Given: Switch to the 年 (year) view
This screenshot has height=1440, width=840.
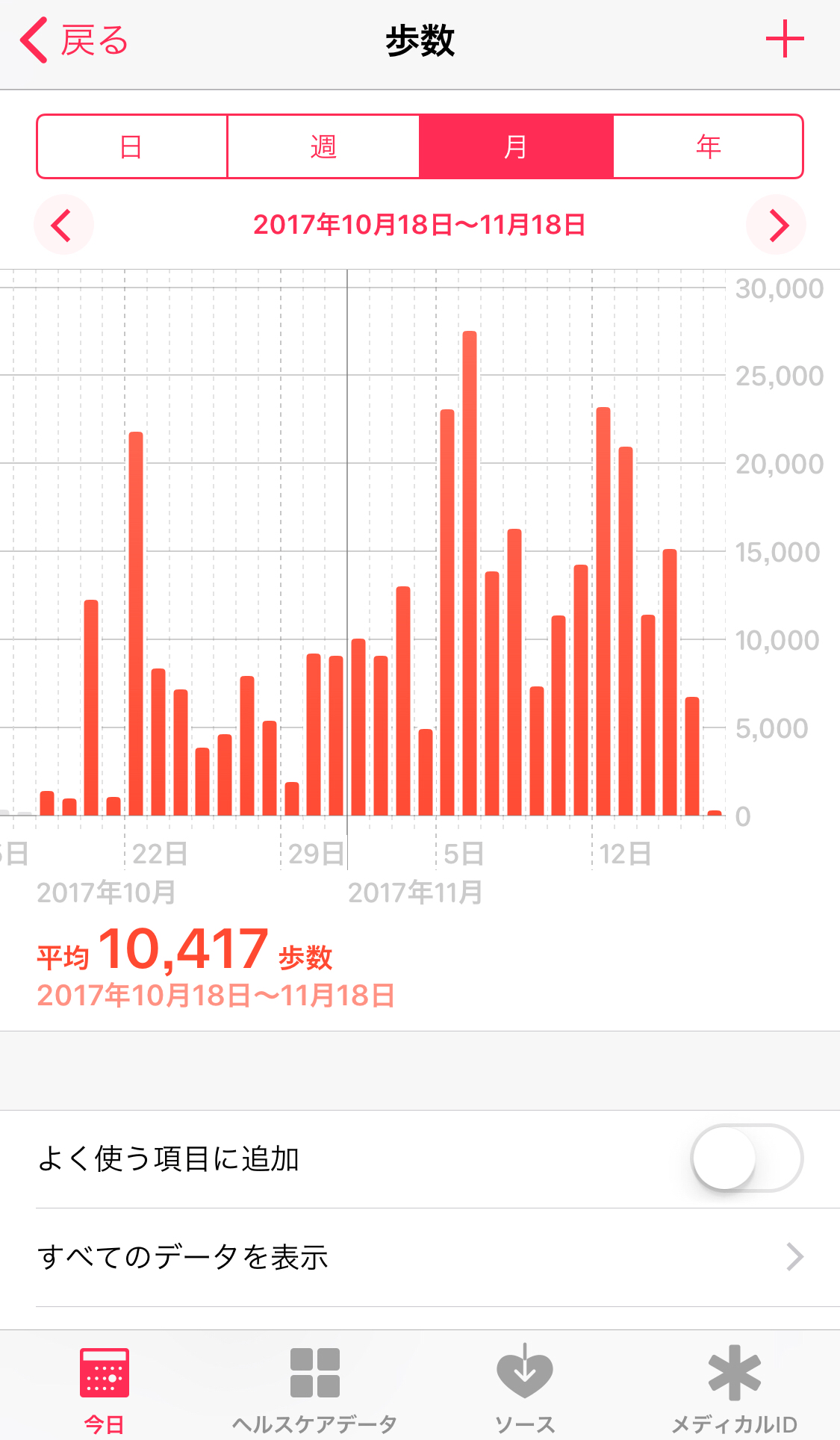Looking at the screenshot, I should [708, 146].
